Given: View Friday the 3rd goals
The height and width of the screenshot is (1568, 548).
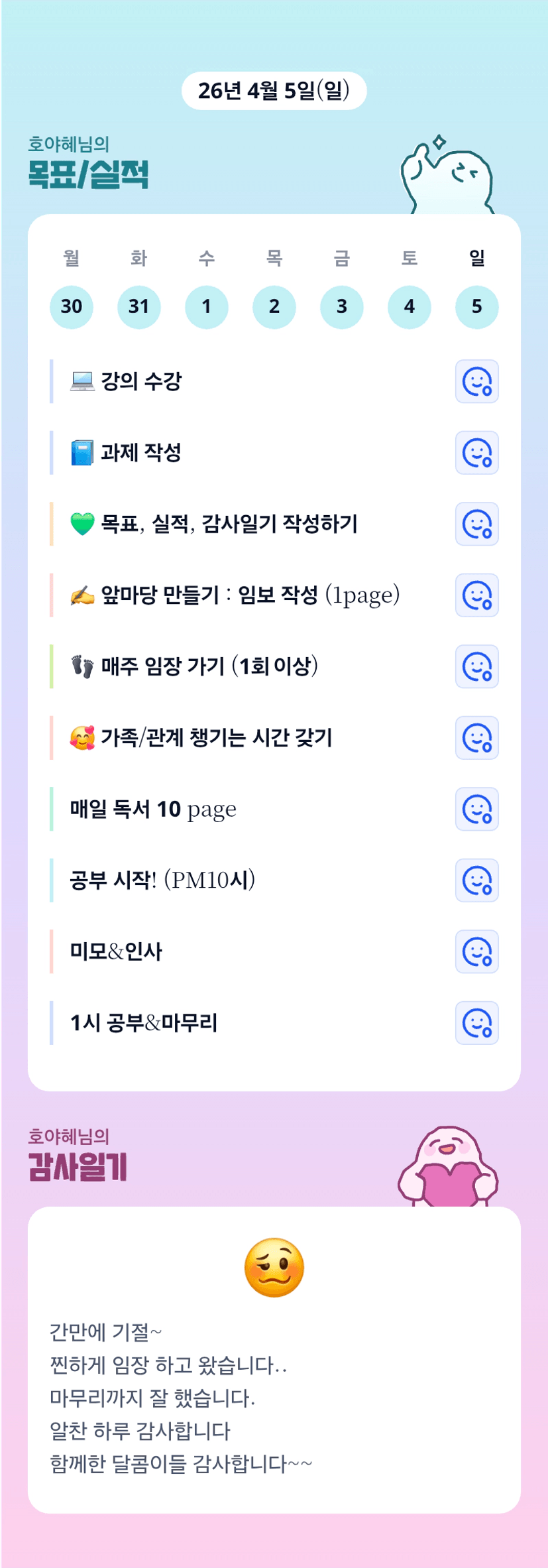Looking at the screenshot, I should (x=342, y=307).
